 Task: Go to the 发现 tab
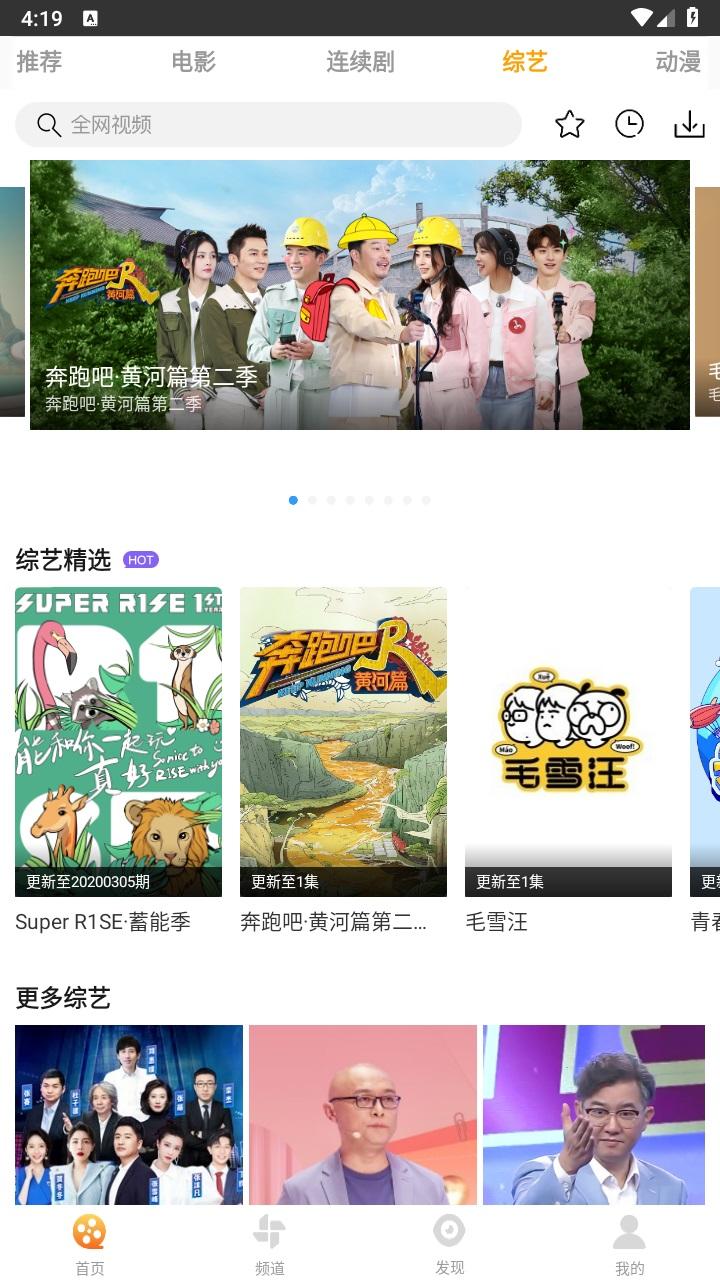tap(450, 1245)
